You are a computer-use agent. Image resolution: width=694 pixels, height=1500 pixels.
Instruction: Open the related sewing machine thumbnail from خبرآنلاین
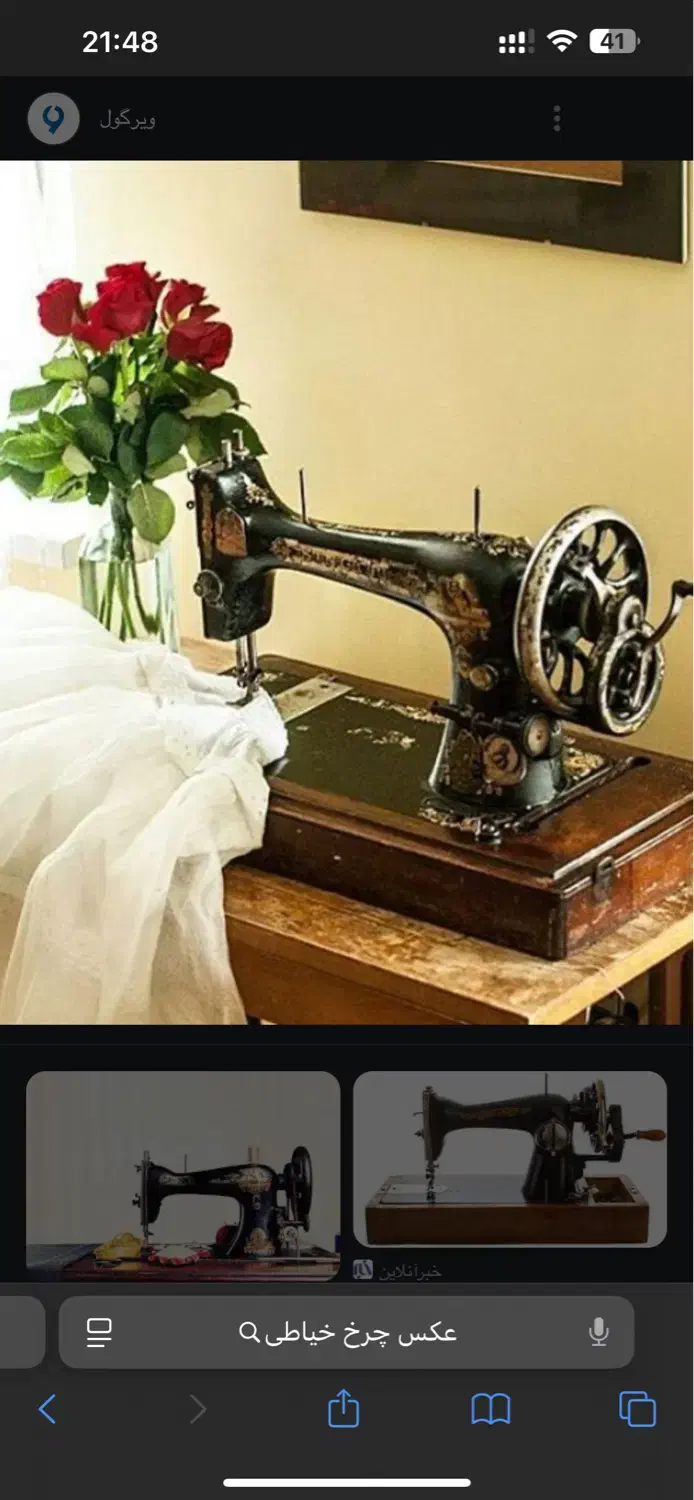coord(510,1160)
